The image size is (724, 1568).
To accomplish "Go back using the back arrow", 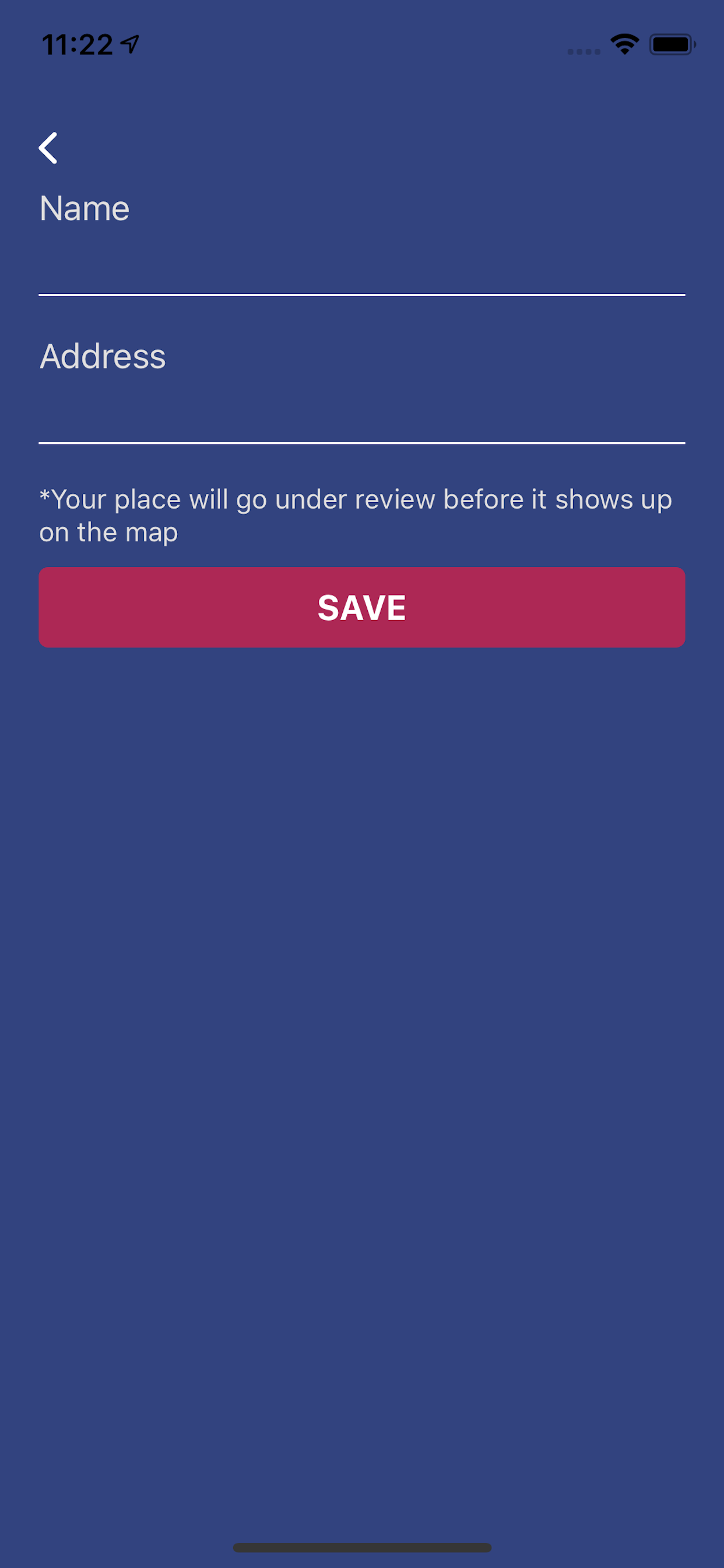I will (x=48, y=148).
